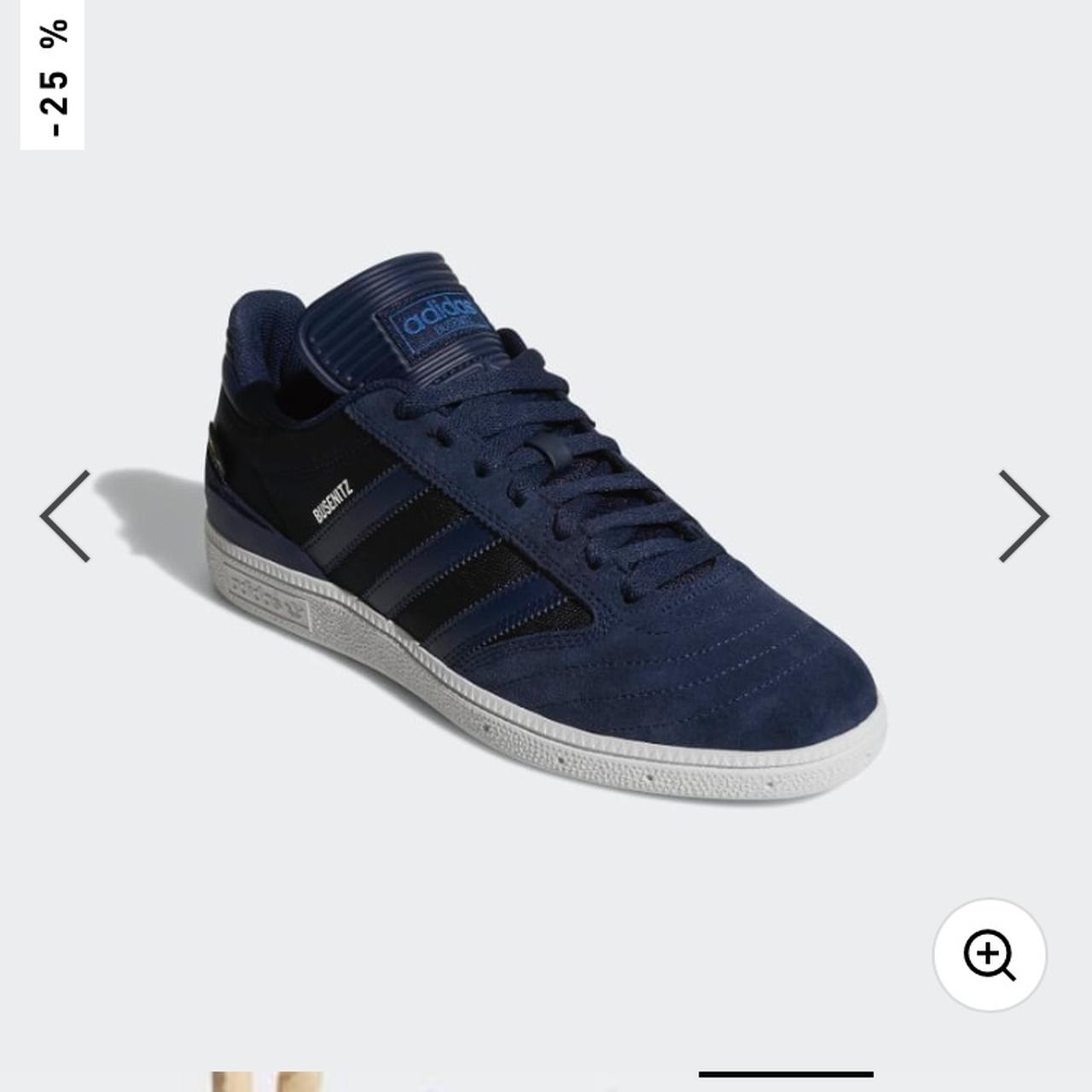The image size is (1092, 1092).
Task: Open the navy Busenitz shoe photo
Action: [546, 529]
